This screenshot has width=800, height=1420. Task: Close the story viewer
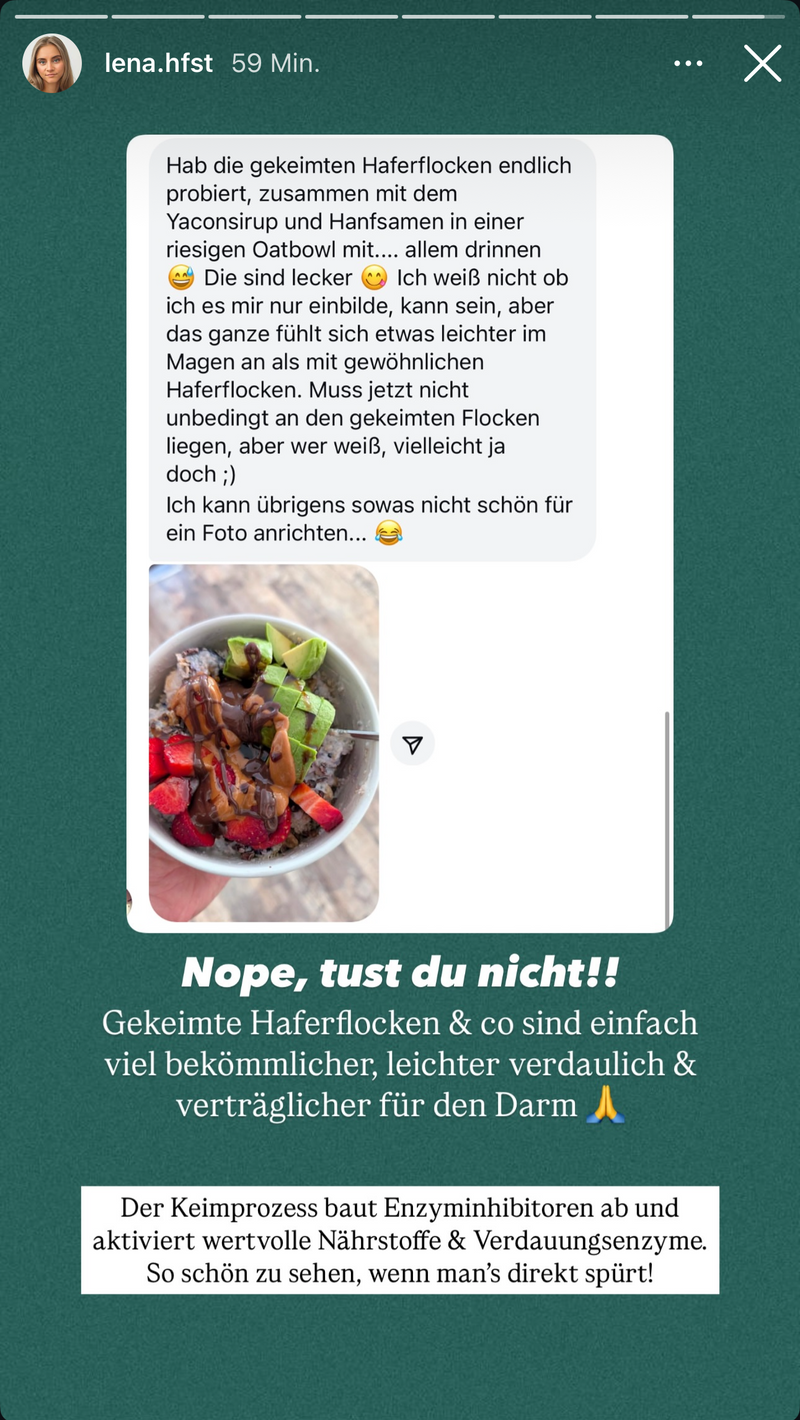pyautogui.click(x=762, y=64)
